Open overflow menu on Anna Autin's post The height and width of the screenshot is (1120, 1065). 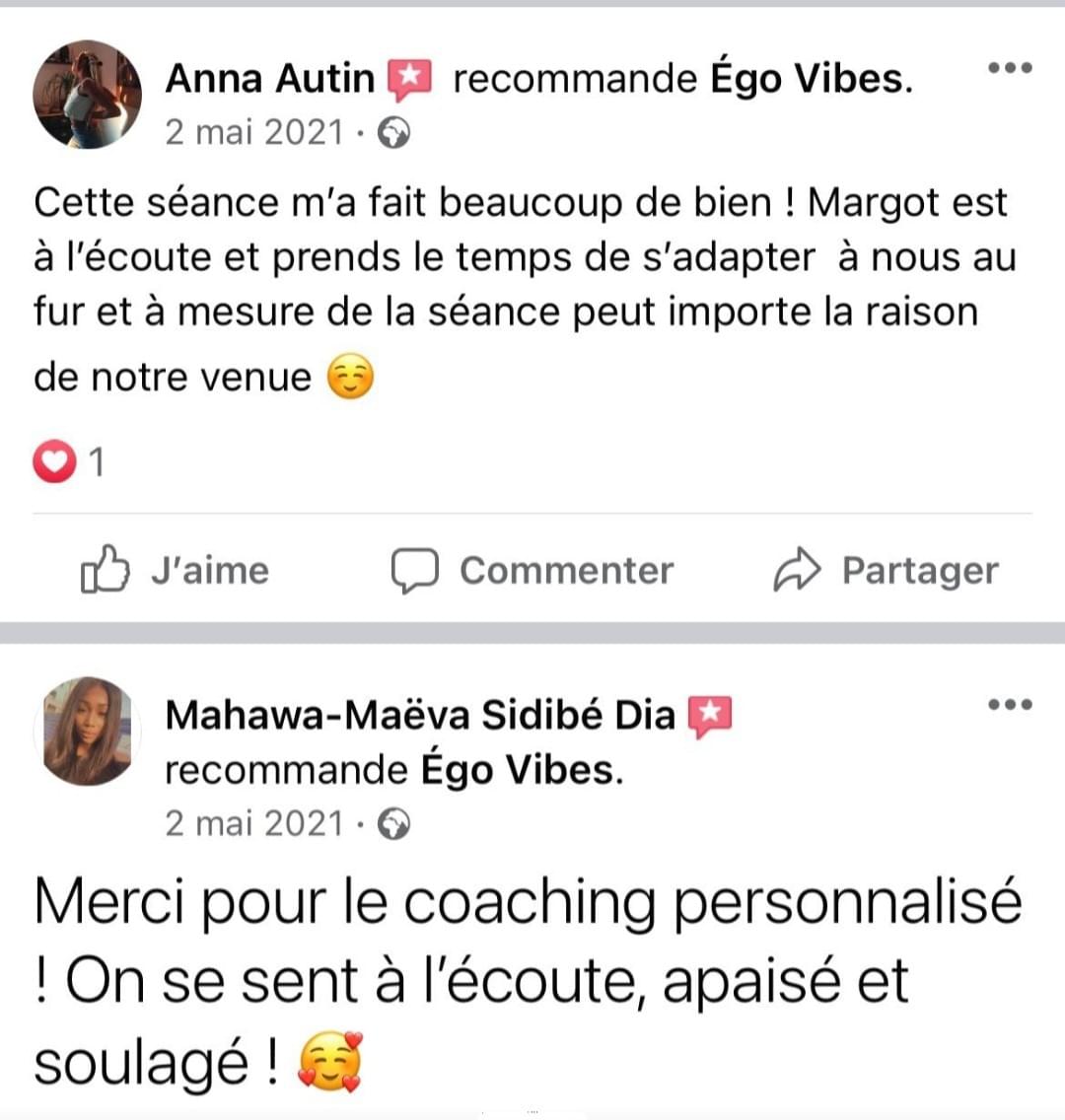click(1010, 68)
